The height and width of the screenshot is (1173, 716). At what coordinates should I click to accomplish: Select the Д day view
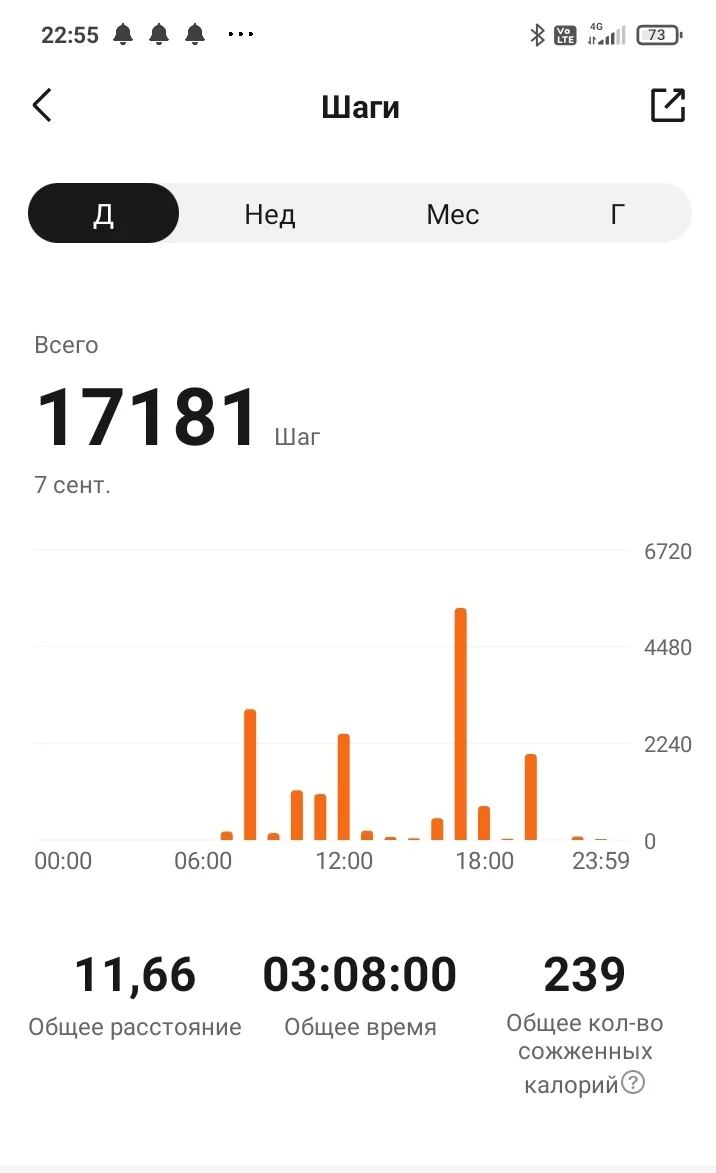tap(104, 214)
